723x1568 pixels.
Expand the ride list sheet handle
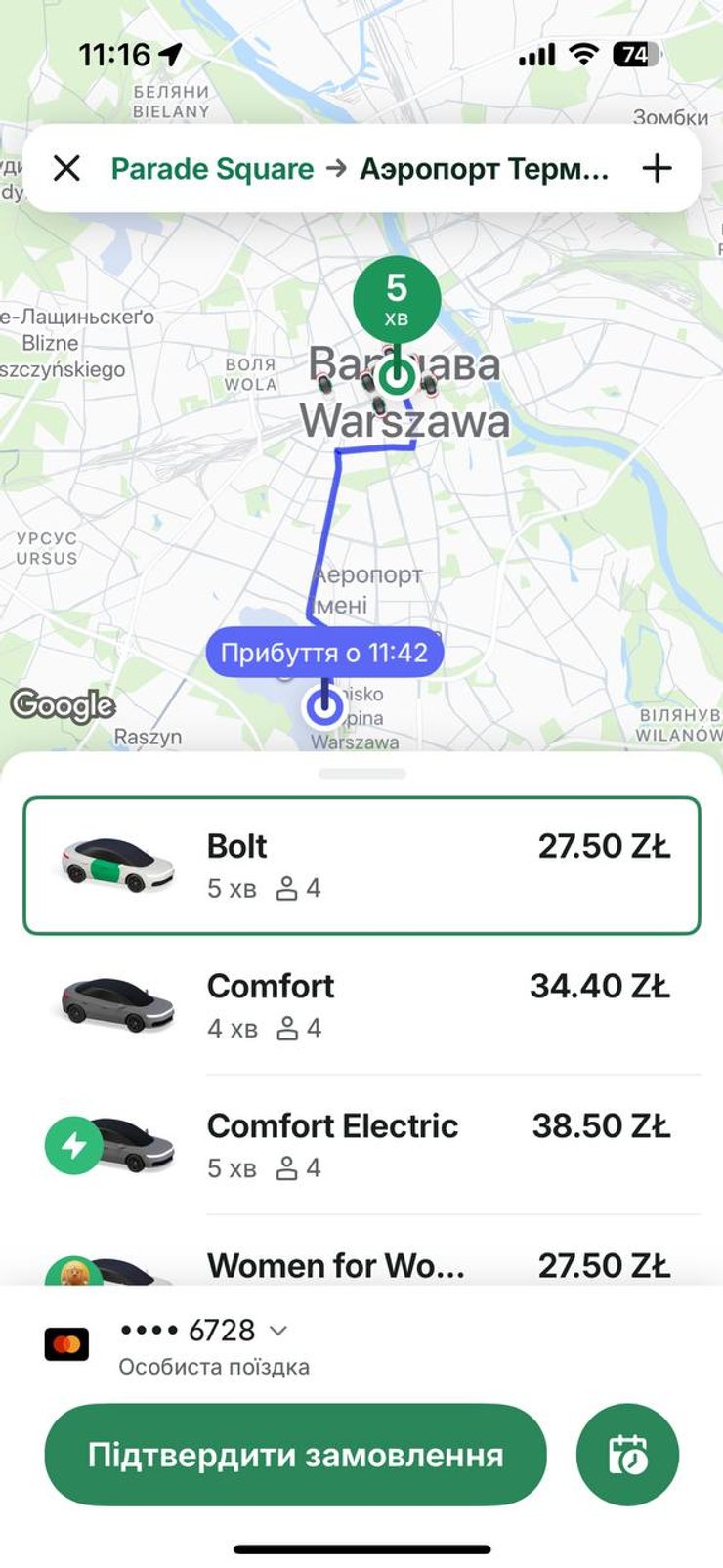tap(361, 774)
